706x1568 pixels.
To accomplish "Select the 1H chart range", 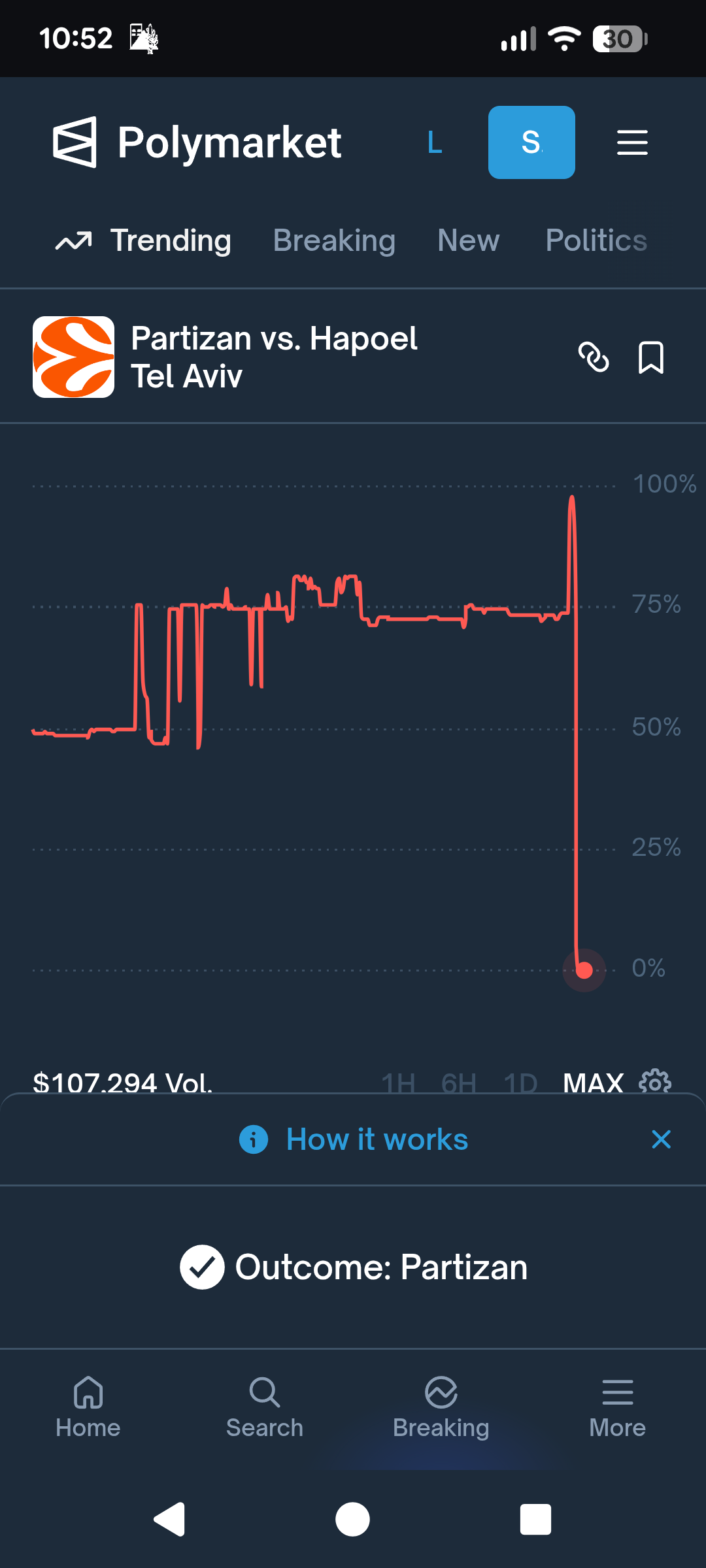I will 398,1082.
